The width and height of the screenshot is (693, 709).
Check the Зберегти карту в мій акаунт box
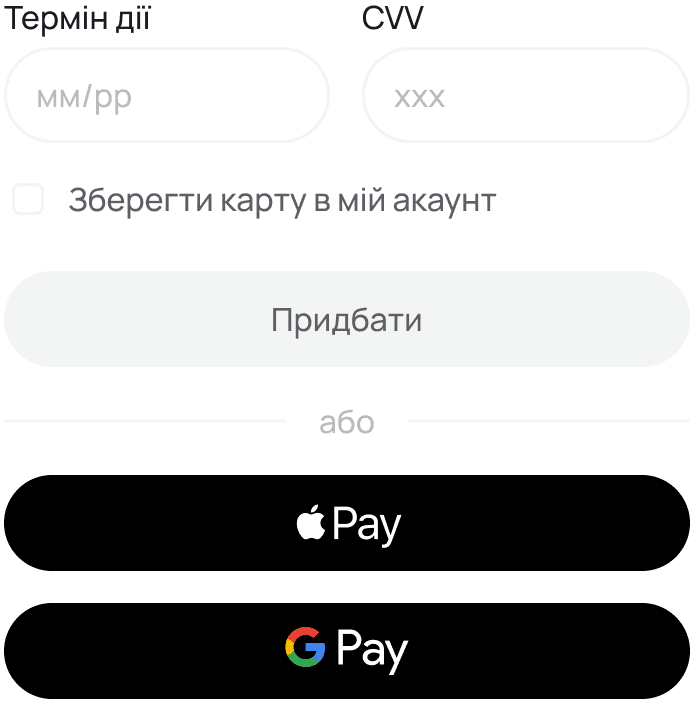click(x=28, y=200)
